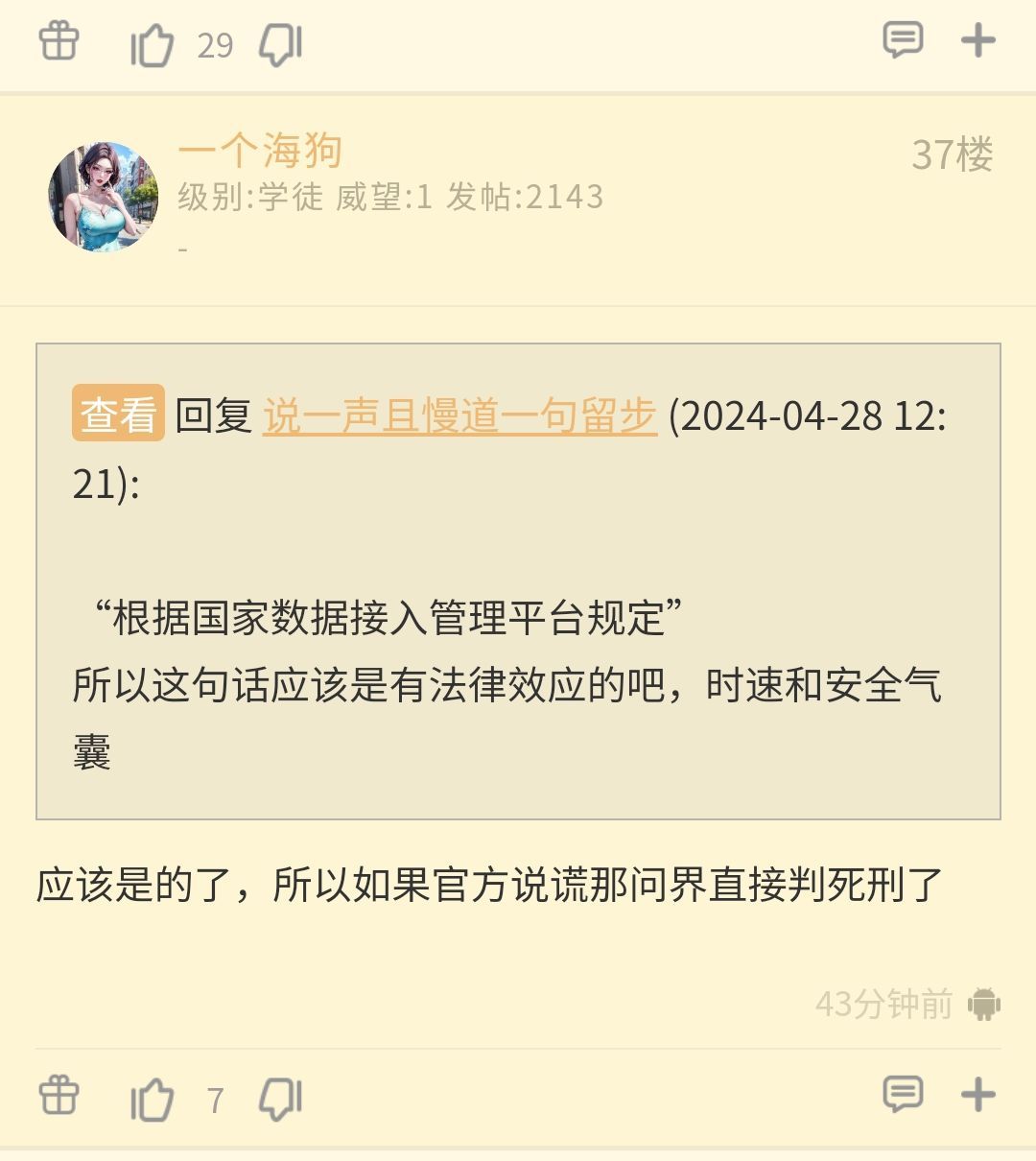Open 一个海狗's profile avatar

coord(103,197)
